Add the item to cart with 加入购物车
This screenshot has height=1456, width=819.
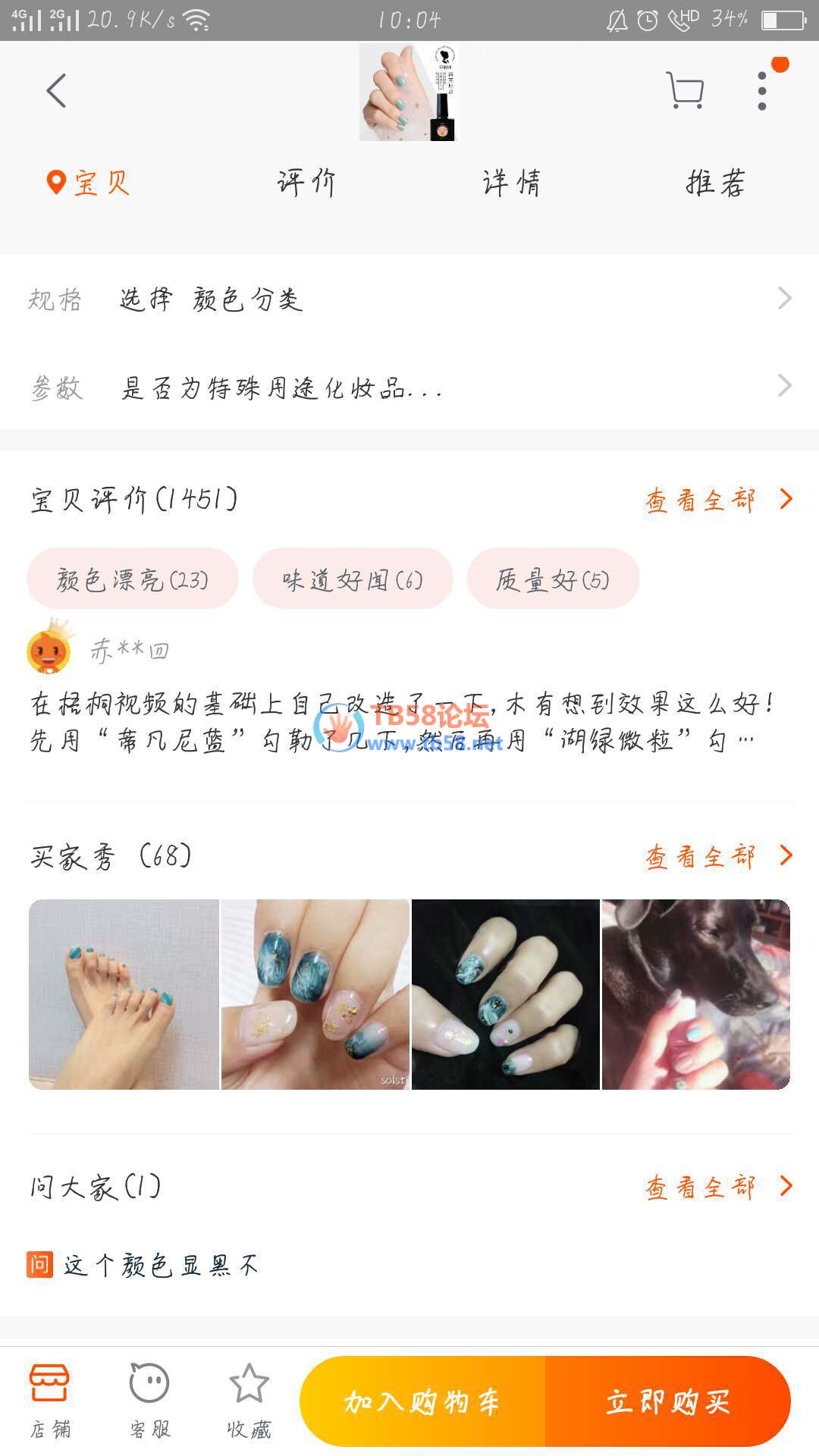[x=422, y=1401]
